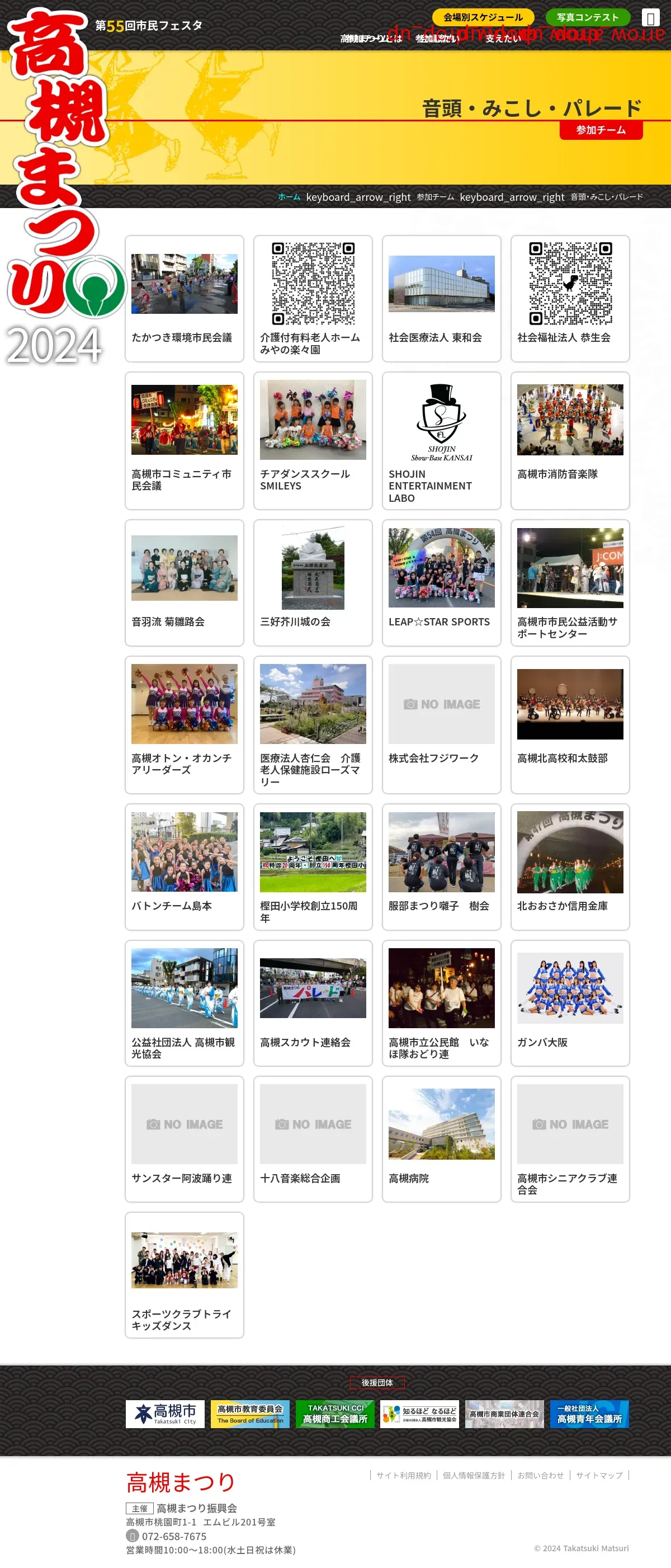Select the ガンバ大阪 team card

(569, 1002)
